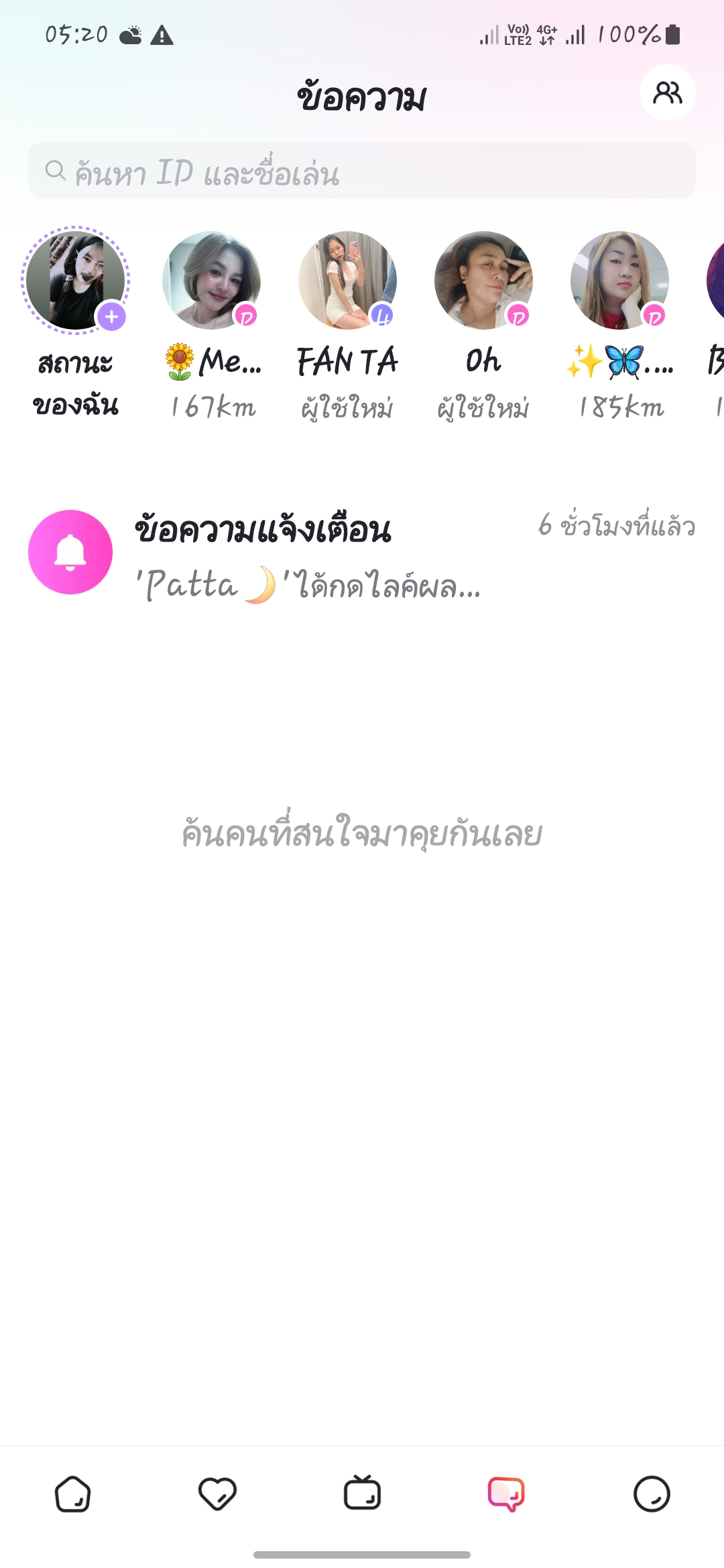Viewport: 724px width, 1568px height.
Task: Go to the home tab
Action: [x=72, y=1494]
